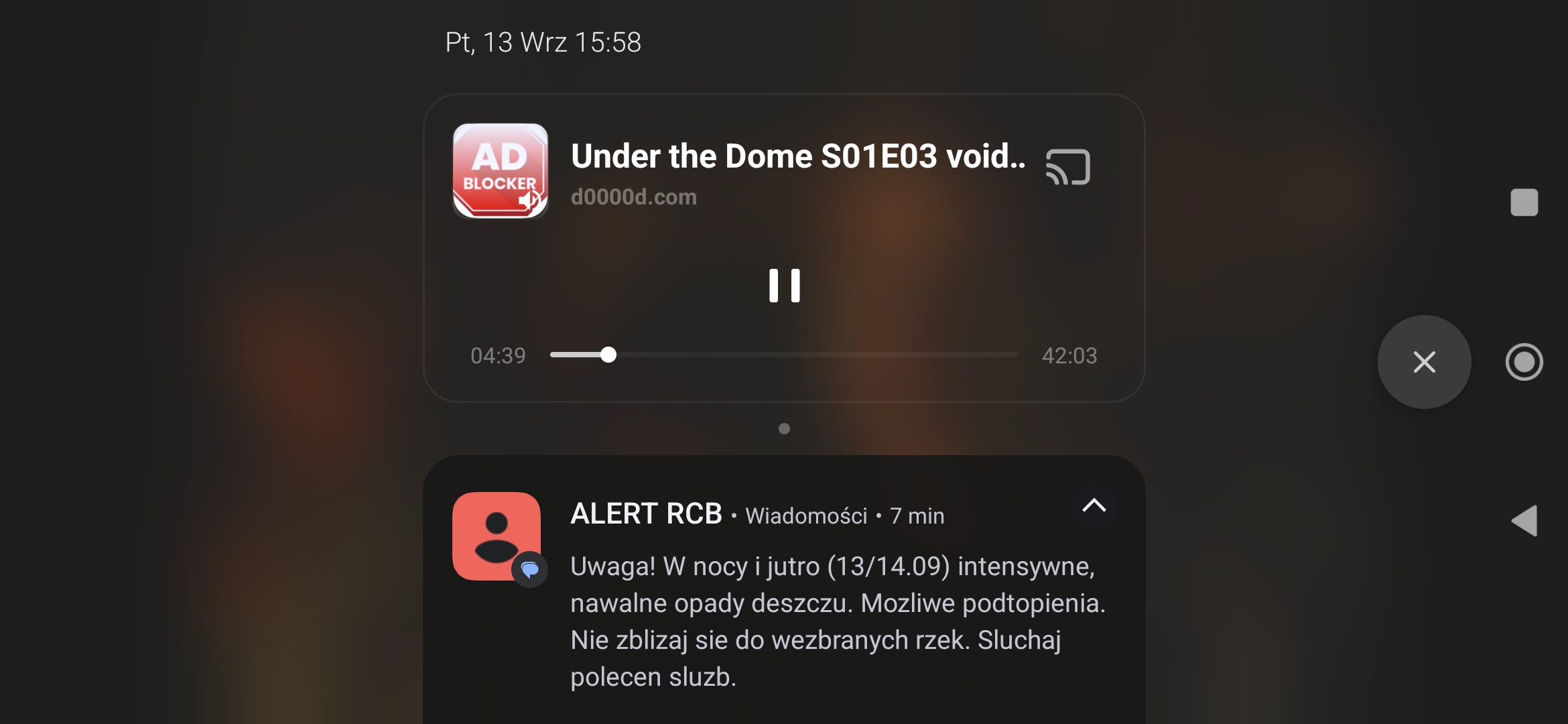The width and height of the screenshot is (1568, 724).
Task: Go back using the navigation bar
Action: pyautogui.click(x=1524, y=521)
